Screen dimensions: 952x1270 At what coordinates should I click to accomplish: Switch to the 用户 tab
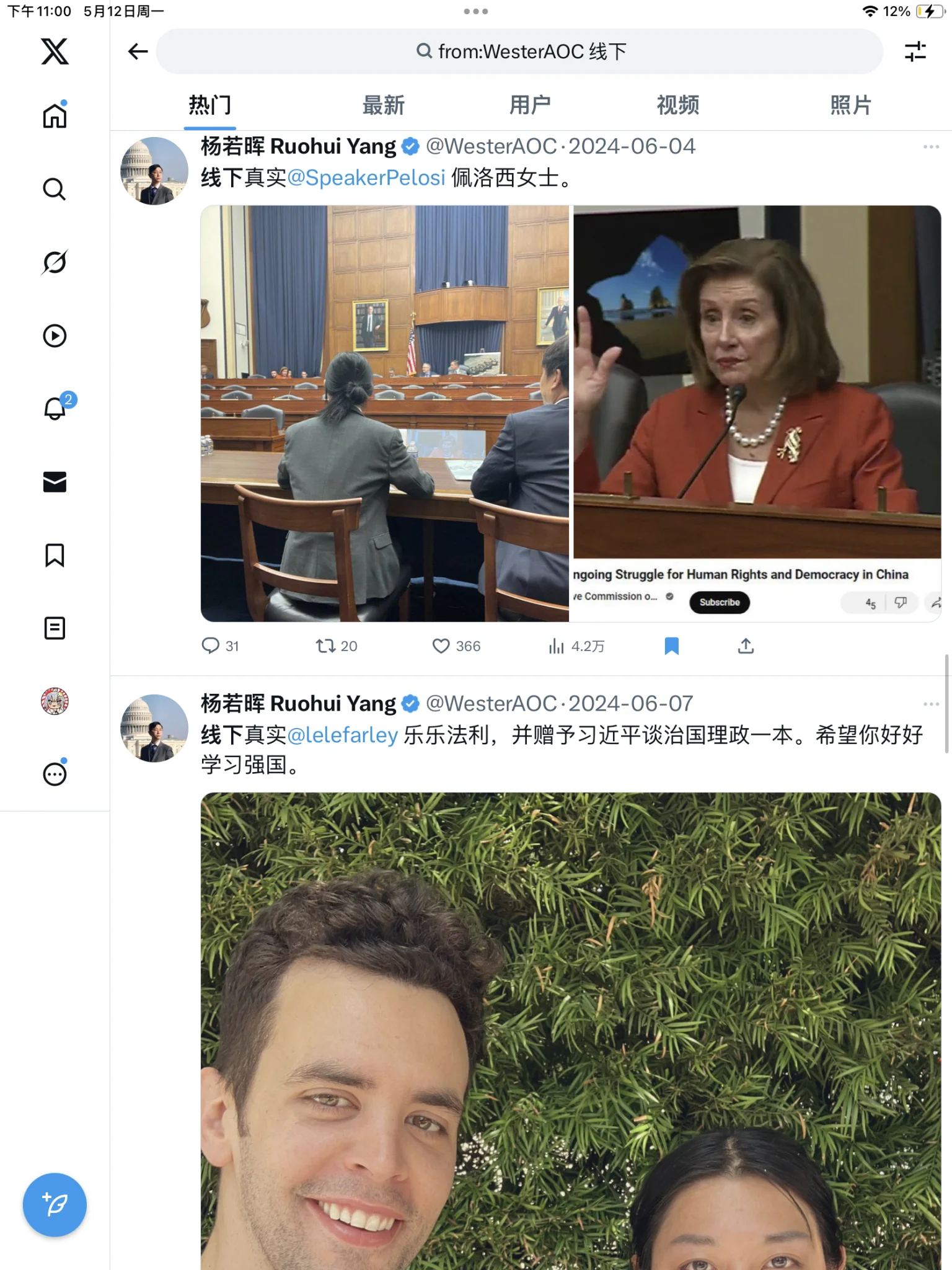pos(530,105)
